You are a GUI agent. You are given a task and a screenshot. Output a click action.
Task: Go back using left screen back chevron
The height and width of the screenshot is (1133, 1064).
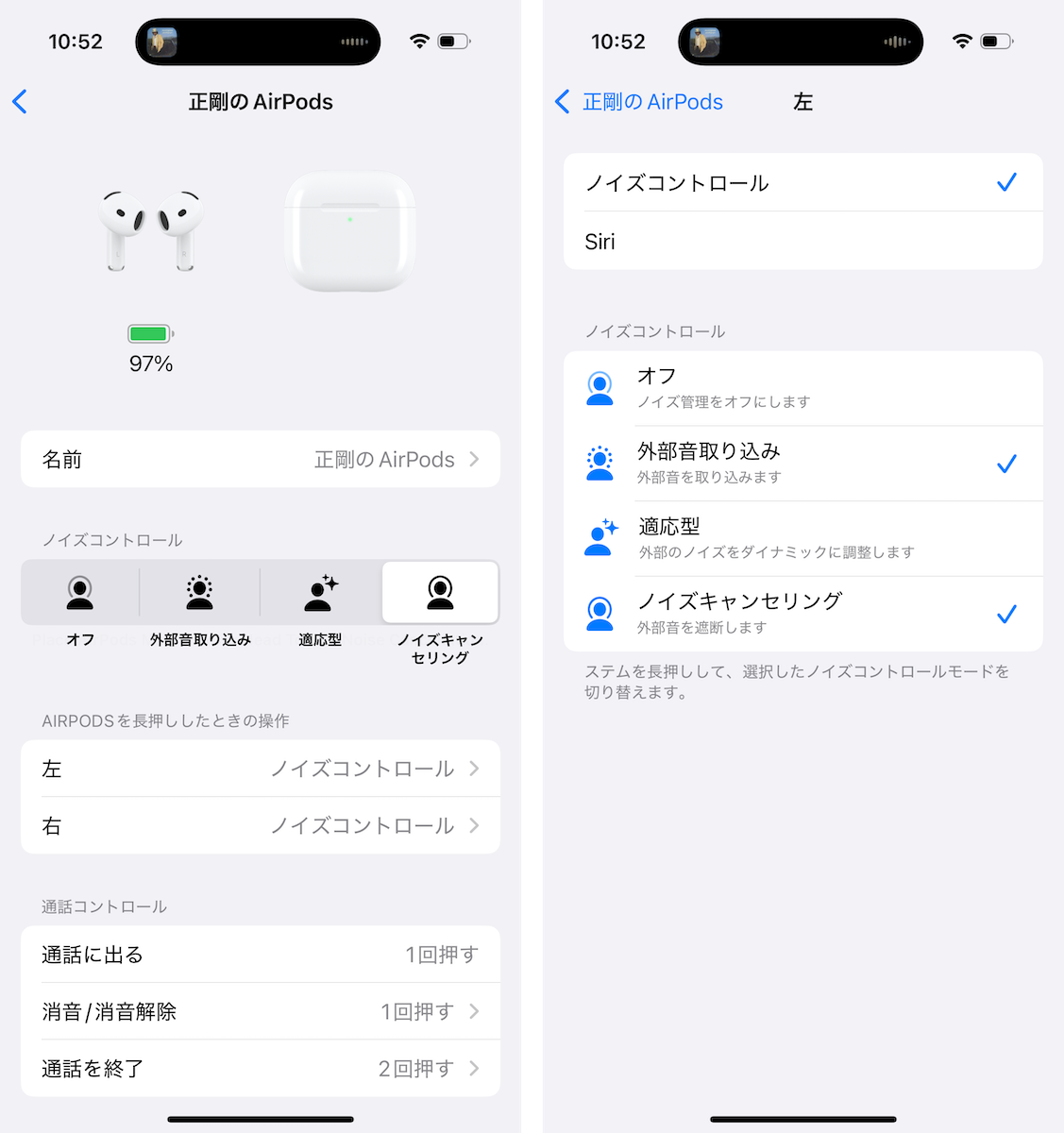[x=20, y=101]
